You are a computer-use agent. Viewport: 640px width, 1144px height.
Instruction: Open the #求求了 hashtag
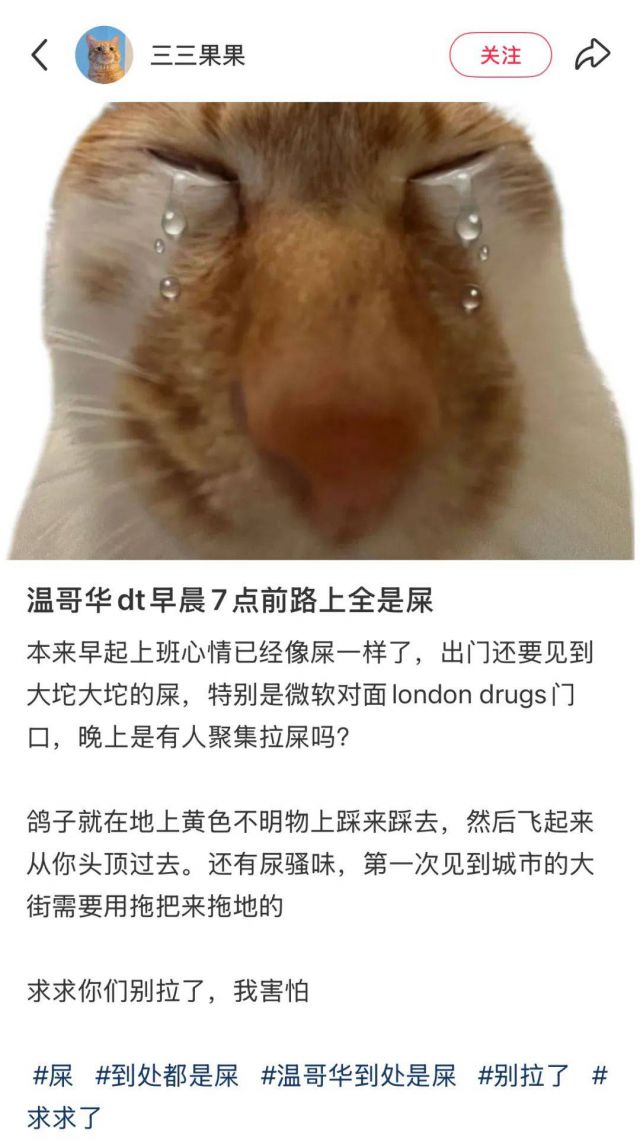pyautogui.click(x=65, y=1117)
